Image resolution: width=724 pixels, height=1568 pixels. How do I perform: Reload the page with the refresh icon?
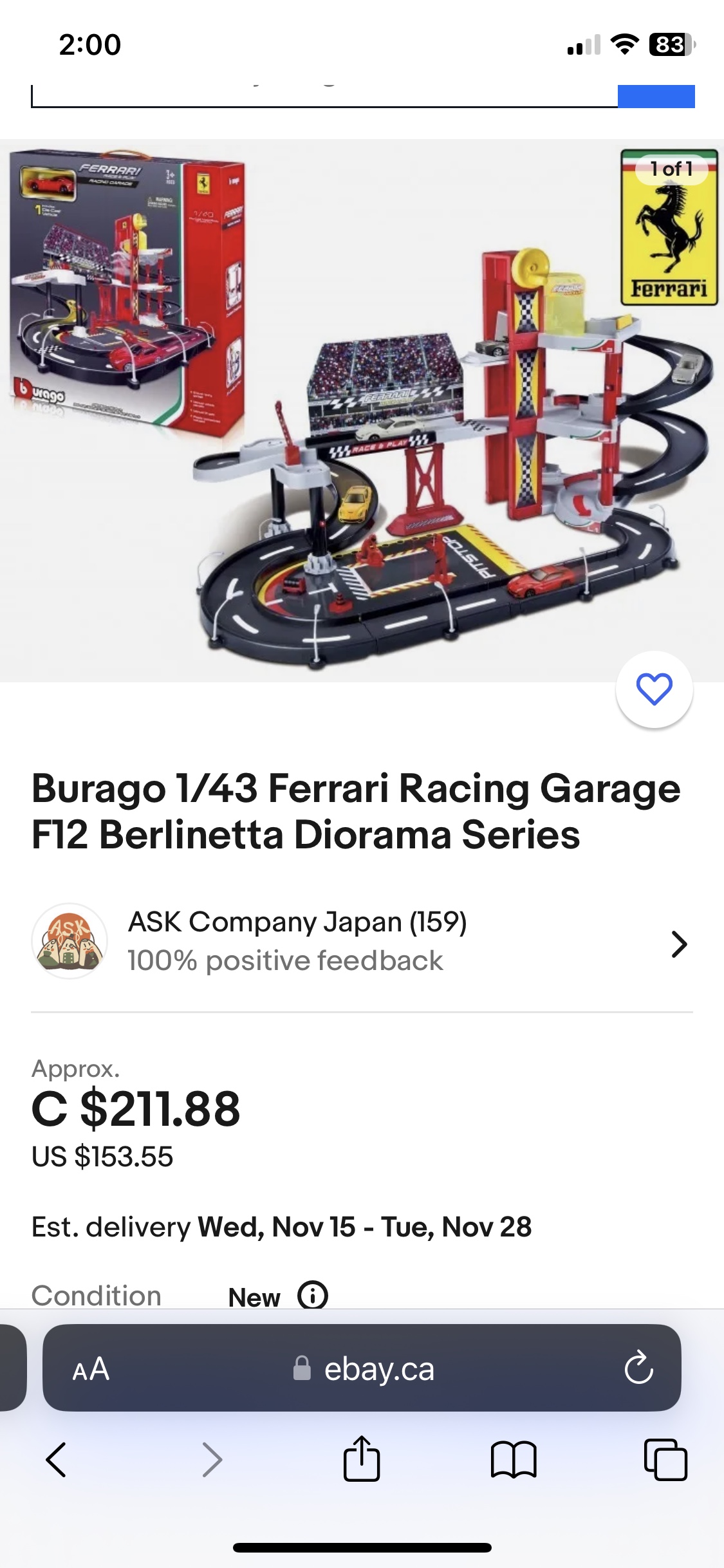[638, 1369]
